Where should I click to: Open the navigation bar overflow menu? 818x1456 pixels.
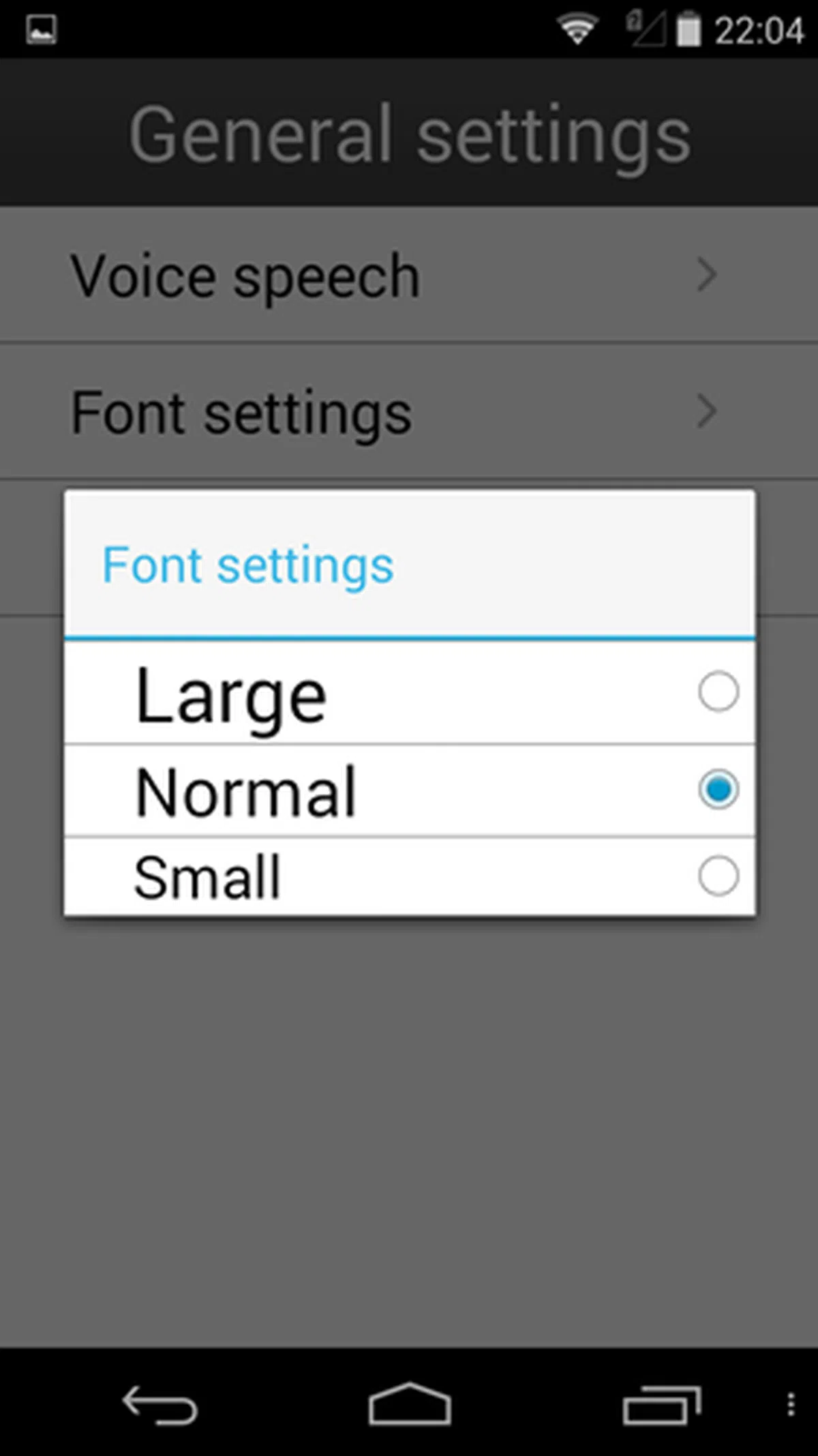click(791, 1405)
